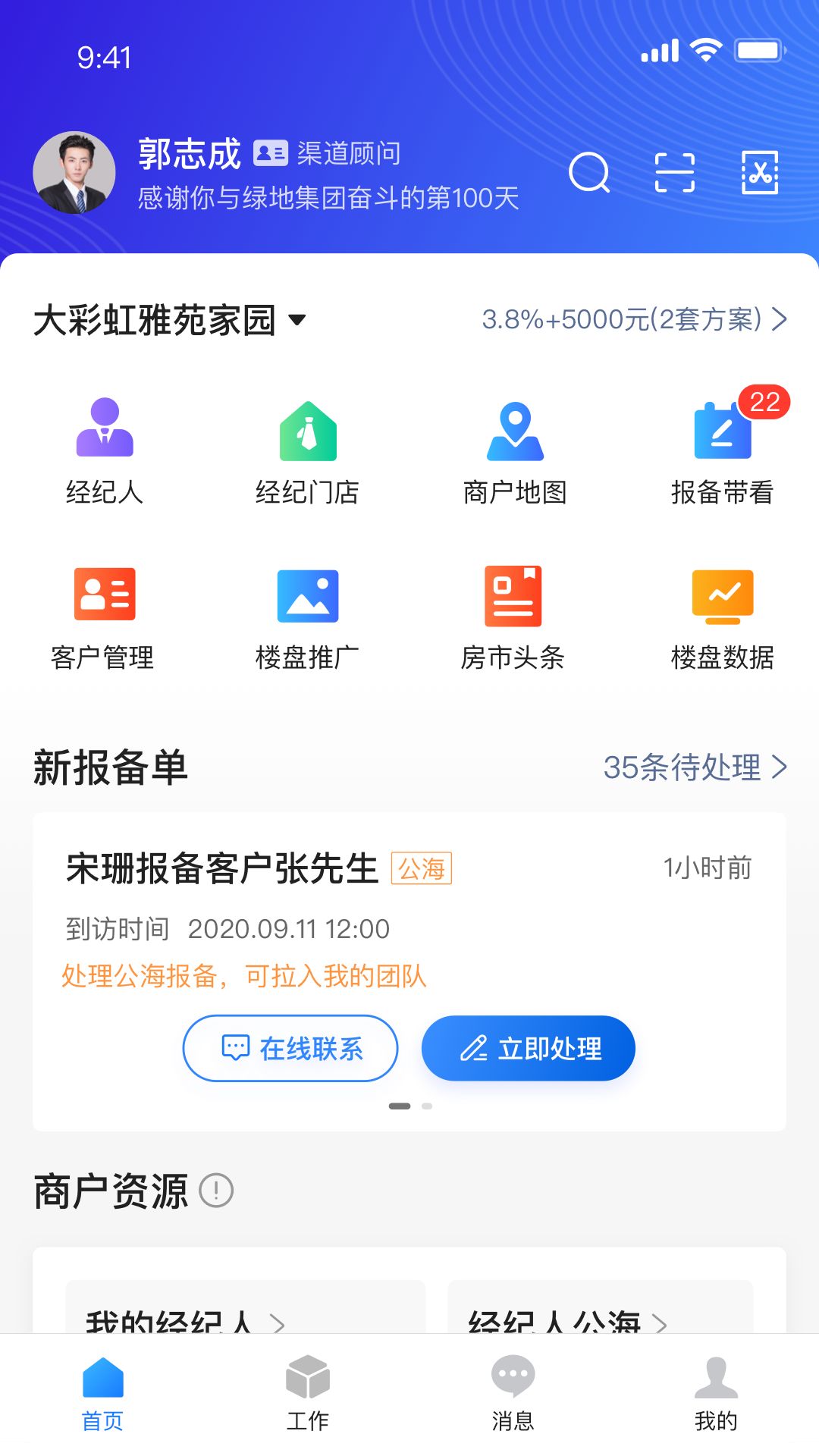Tap the 在线联系 contact button
The height and width of the screenshot is (1456, 819).
(290, 1049)
